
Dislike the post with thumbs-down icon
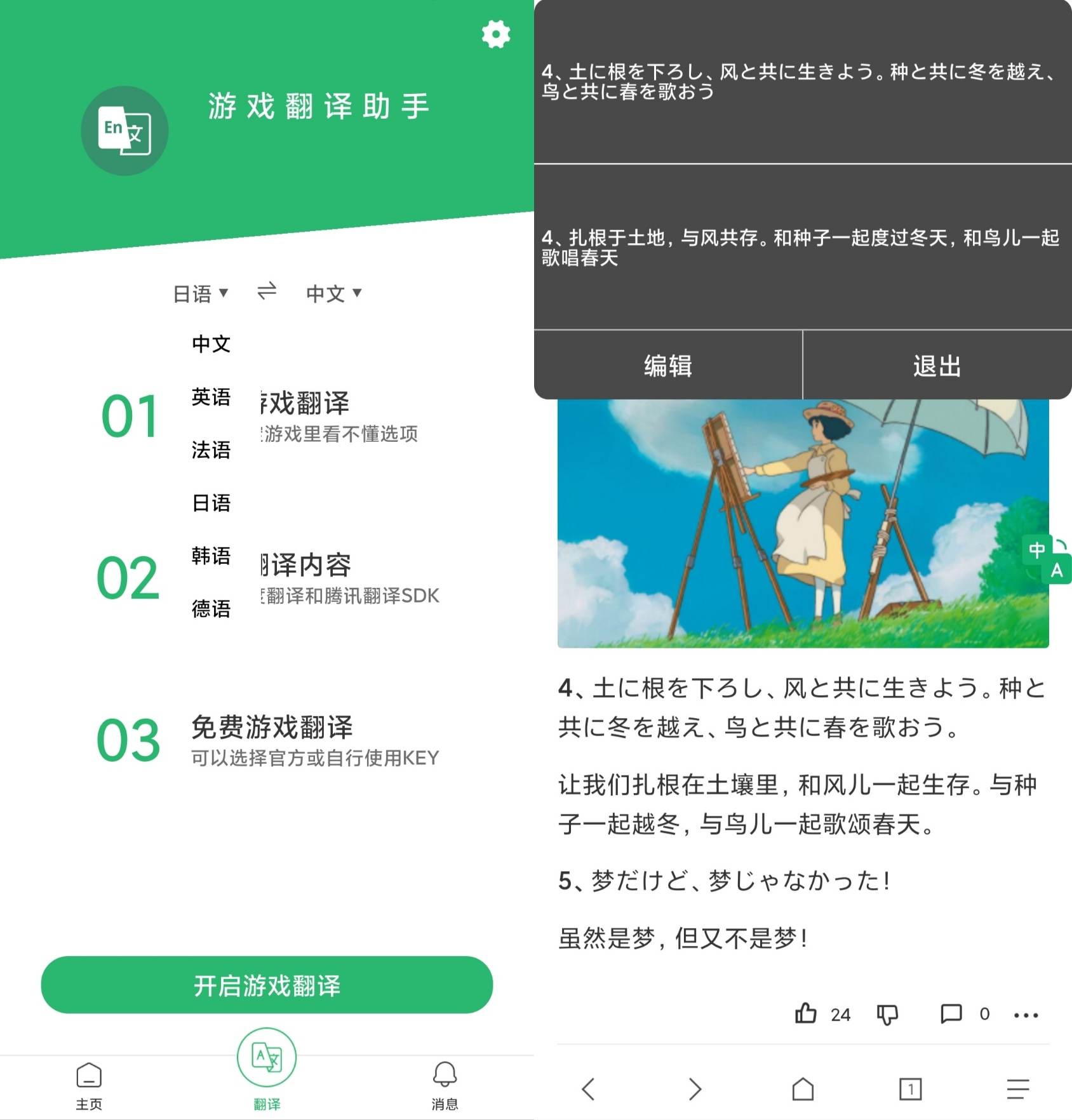[887, 1014]
